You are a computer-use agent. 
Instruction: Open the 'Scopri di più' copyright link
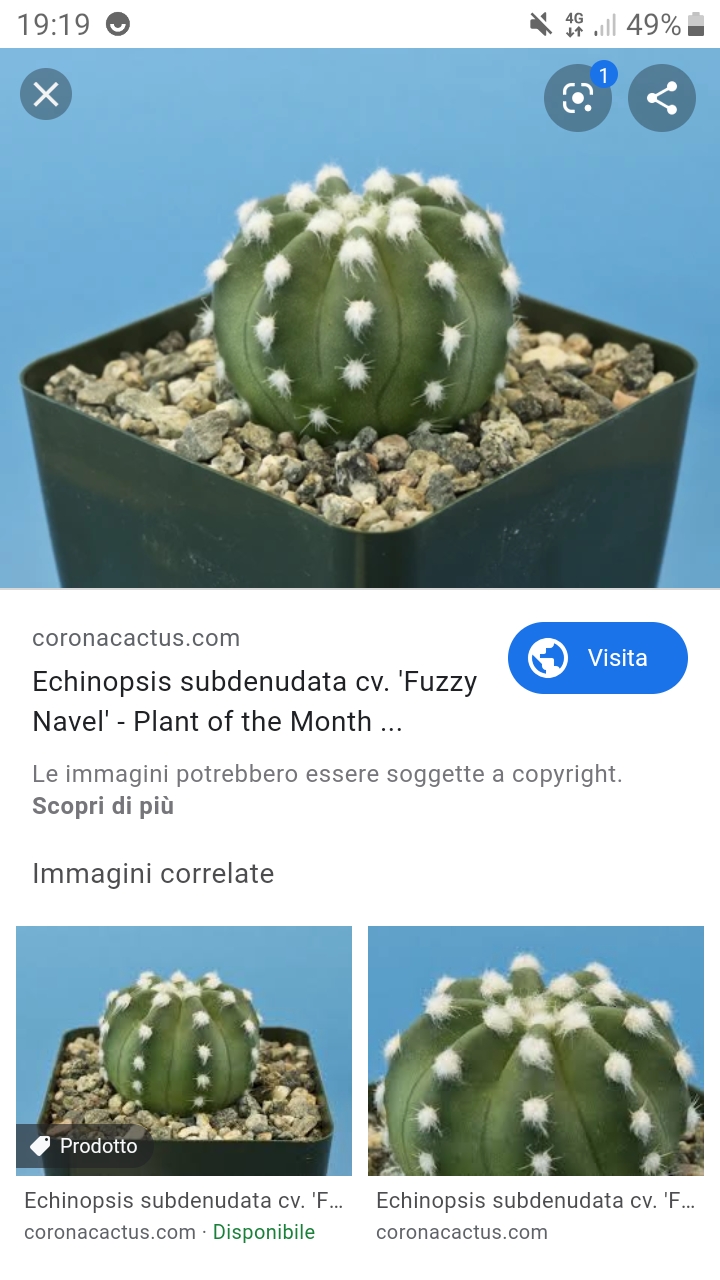[x=103, y=806]
